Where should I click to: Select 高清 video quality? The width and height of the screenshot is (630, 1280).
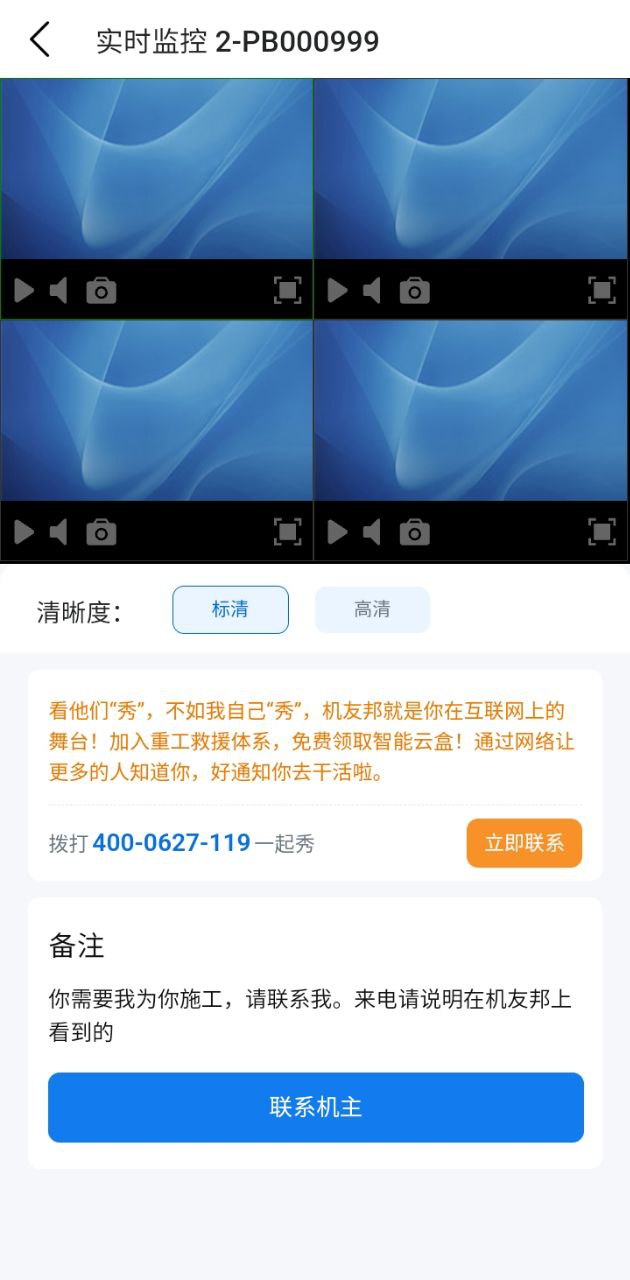pyautogui.click(x=372, y=610)
